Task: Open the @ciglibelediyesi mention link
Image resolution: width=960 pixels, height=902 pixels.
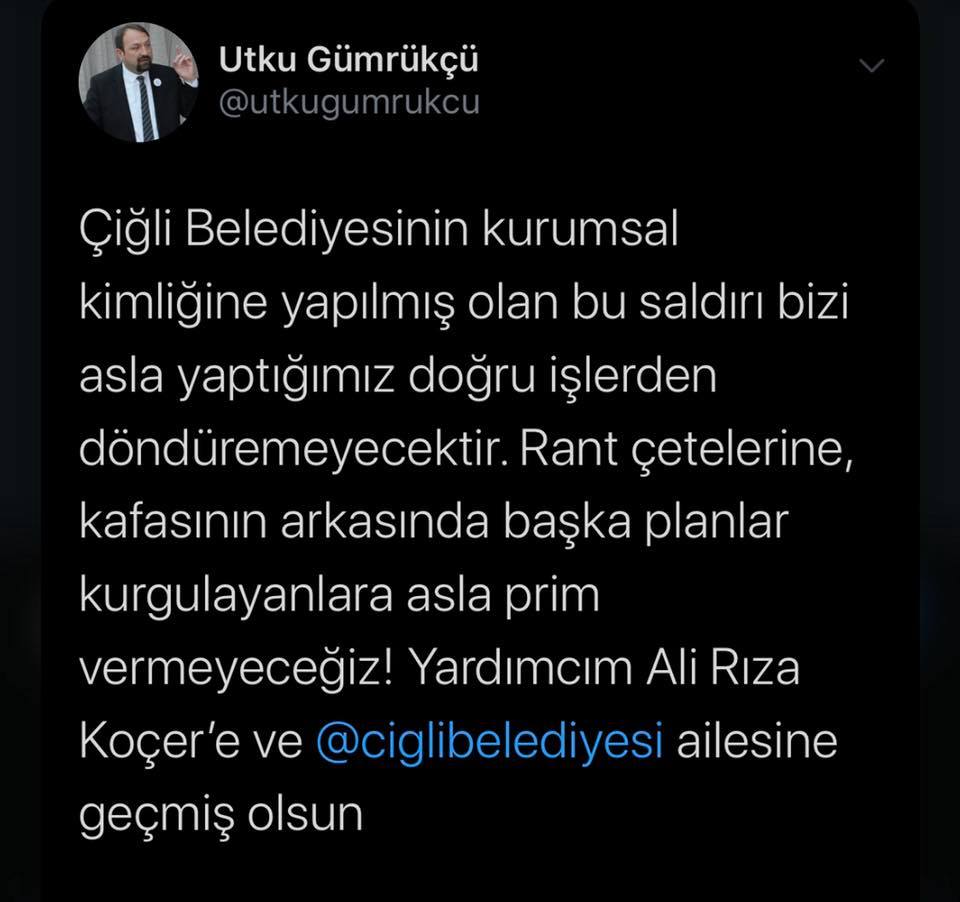Action: click(489, 745)
